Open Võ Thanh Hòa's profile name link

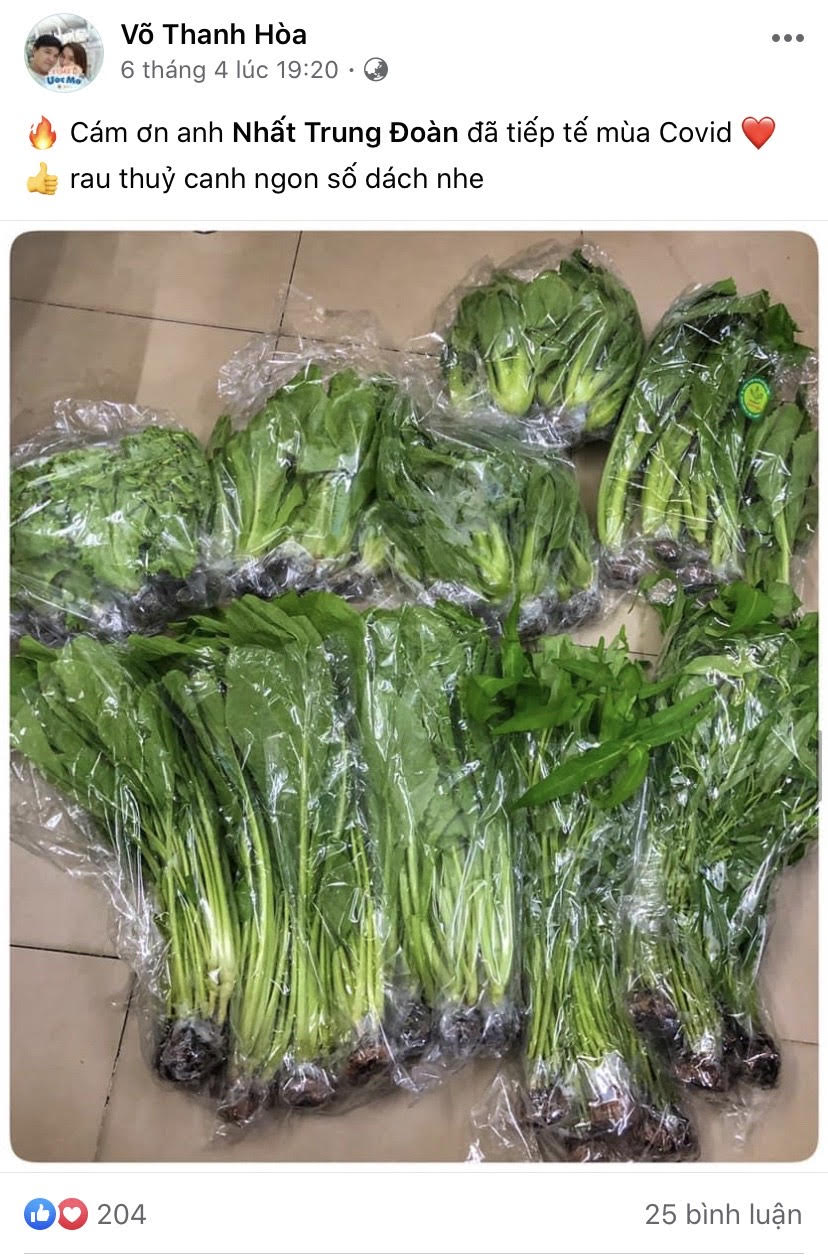point(214,35)
